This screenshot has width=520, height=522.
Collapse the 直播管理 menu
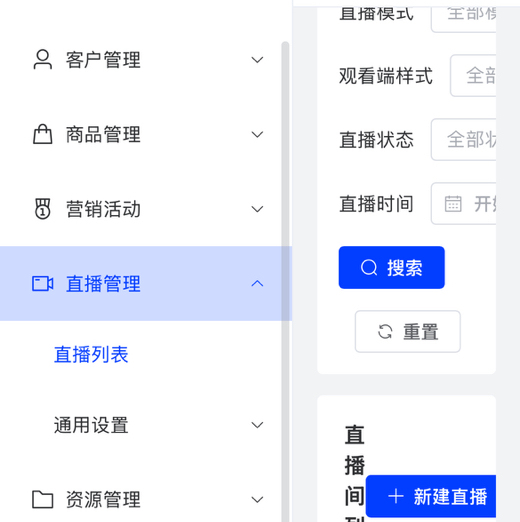click(146, 284)
